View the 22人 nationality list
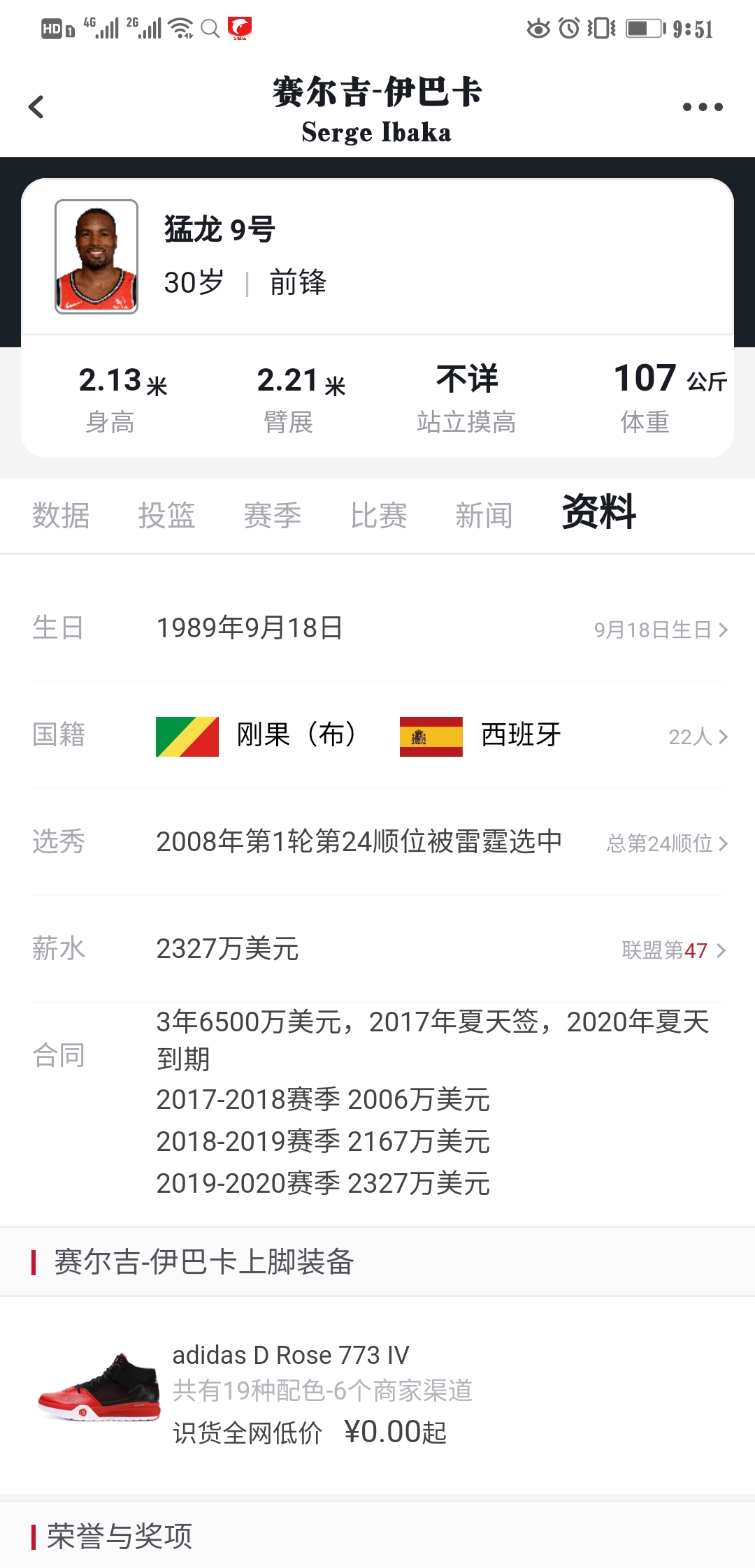The image size is (755, 1568). point(698,736)
